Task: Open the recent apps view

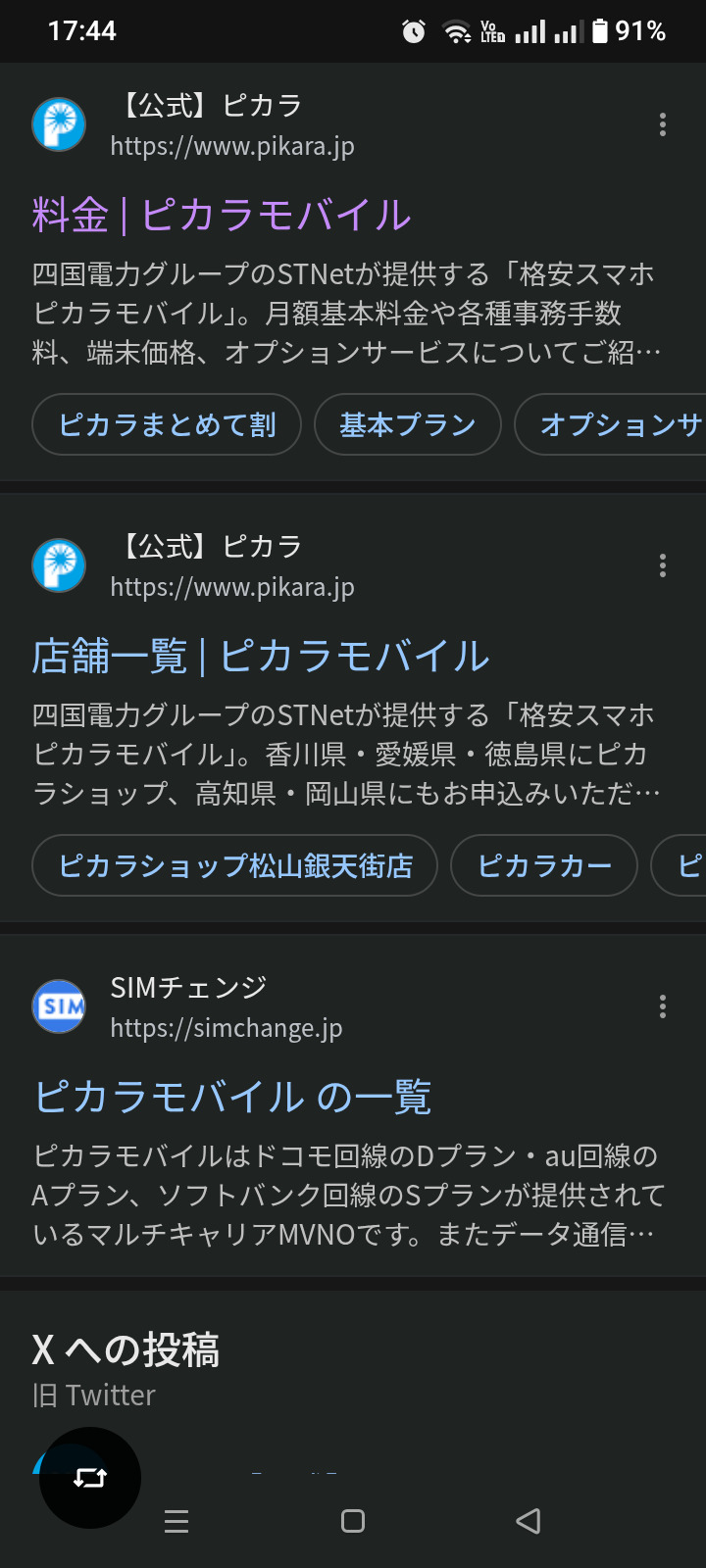Action: coord(176,1521)
